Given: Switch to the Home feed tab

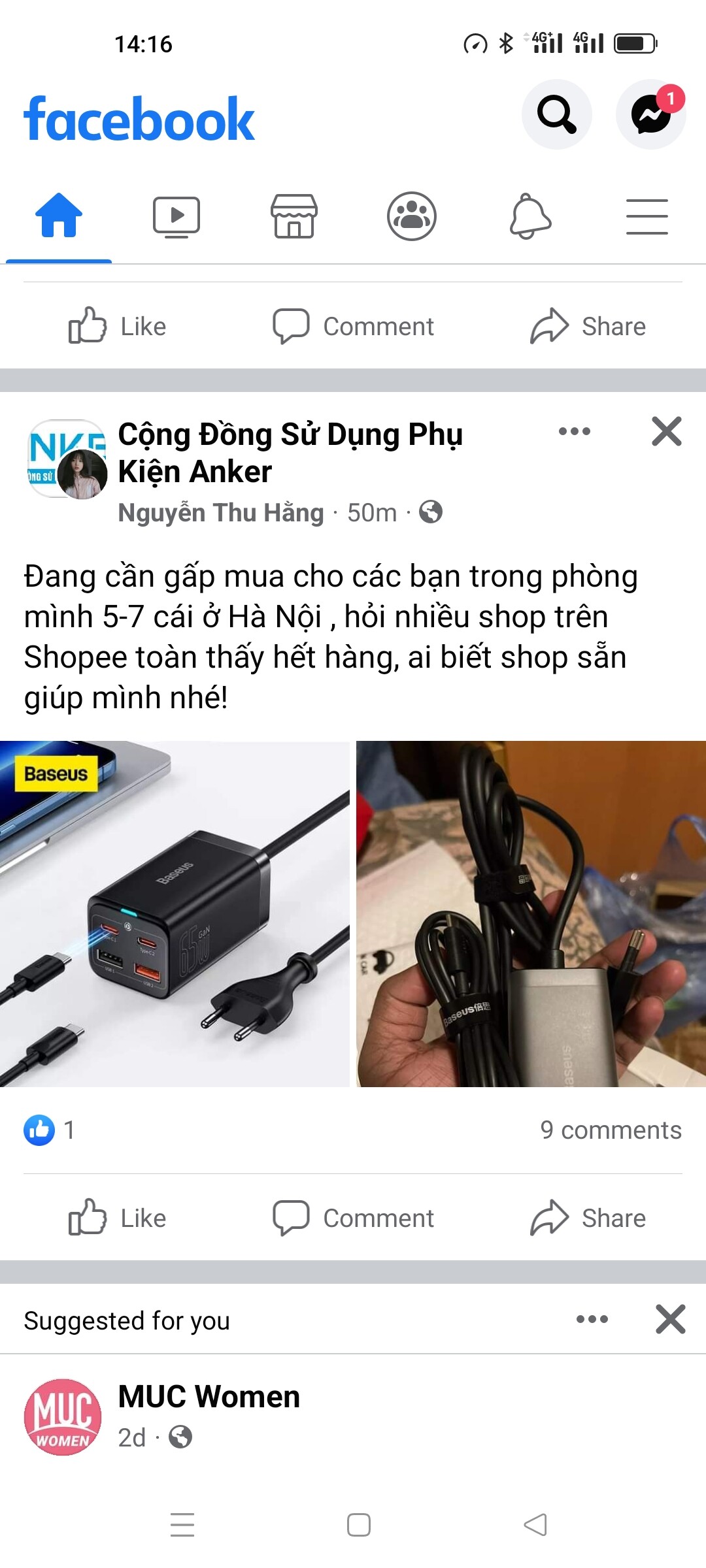Looking at the screenshot, I should tap(59, 216).
